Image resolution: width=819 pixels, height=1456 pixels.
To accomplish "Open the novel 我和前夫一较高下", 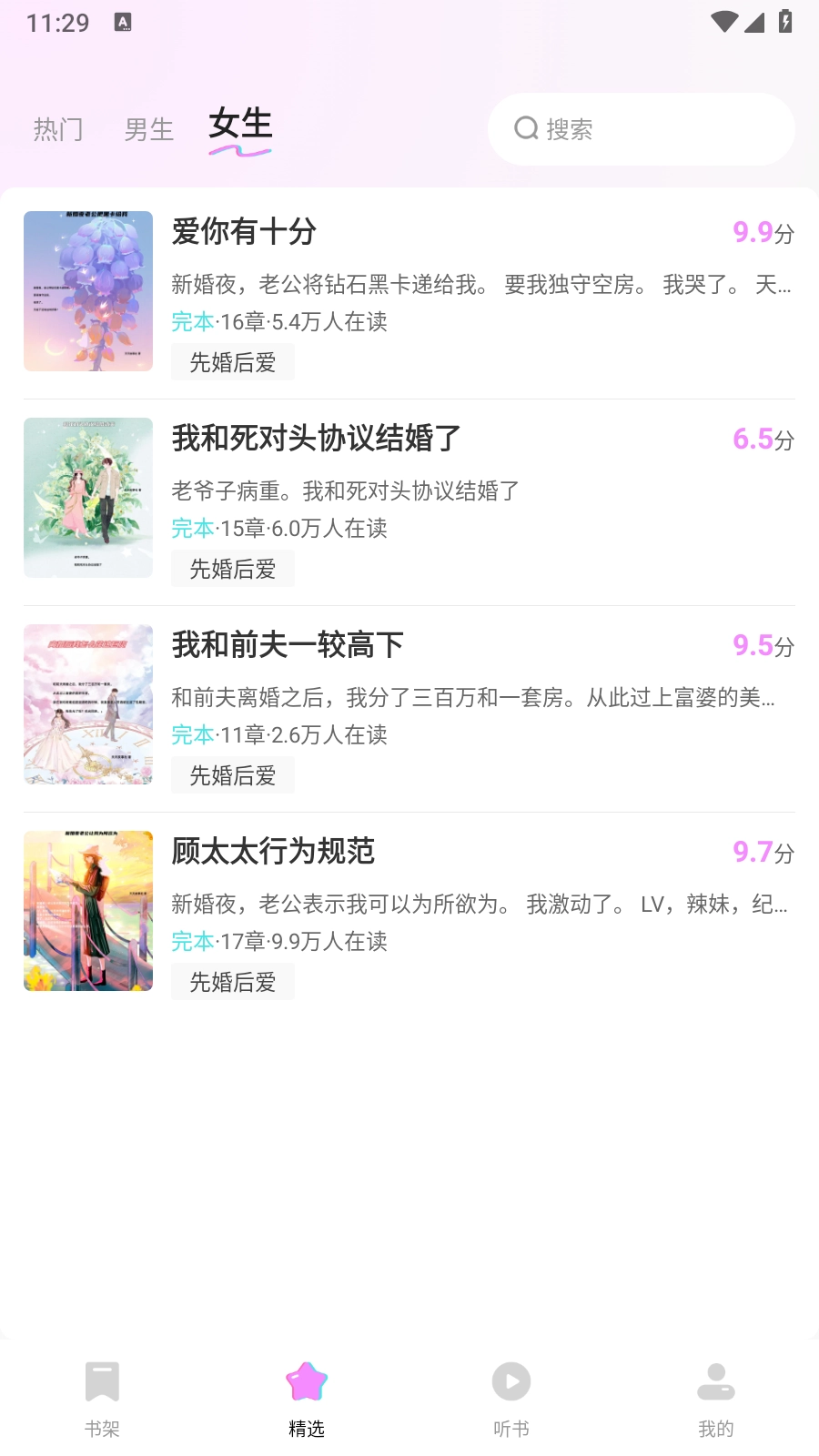I will pos(288,645).
